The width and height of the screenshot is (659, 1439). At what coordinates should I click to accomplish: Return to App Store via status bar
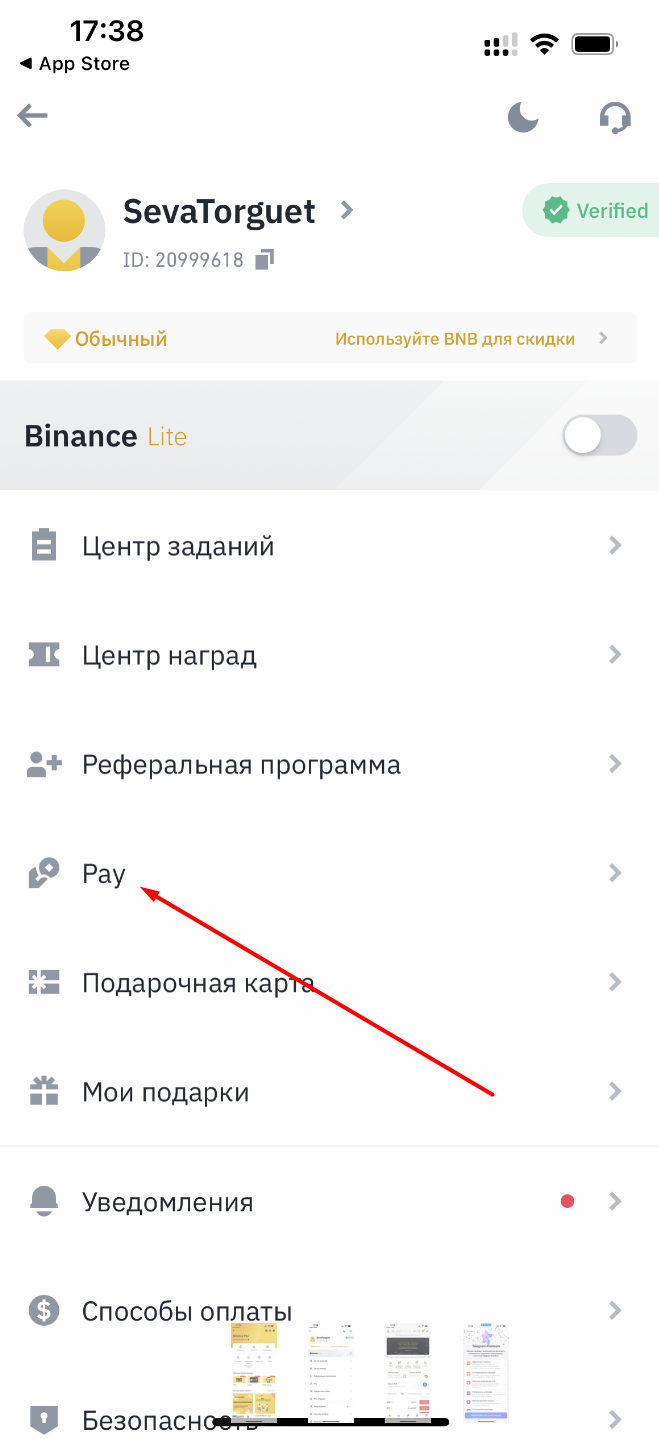pos(75,64)
